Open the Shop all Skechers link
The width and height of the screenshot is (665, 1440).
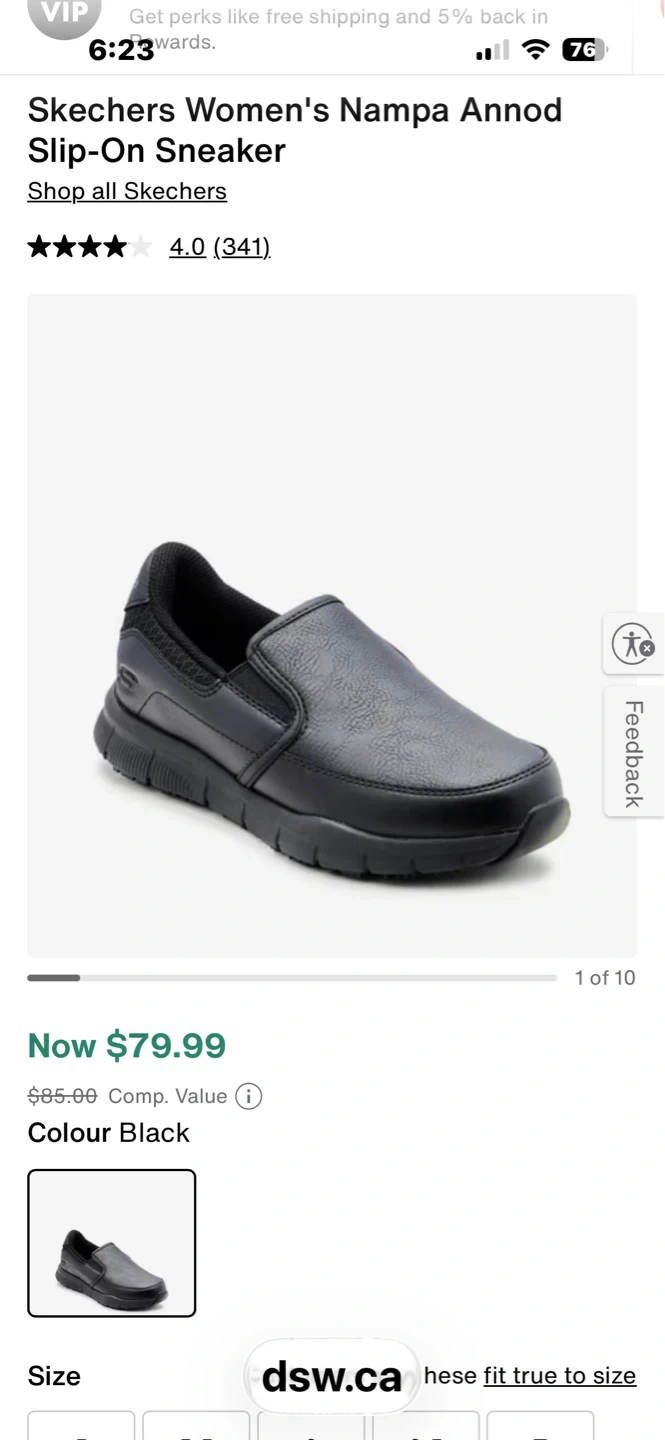(127, 191)
